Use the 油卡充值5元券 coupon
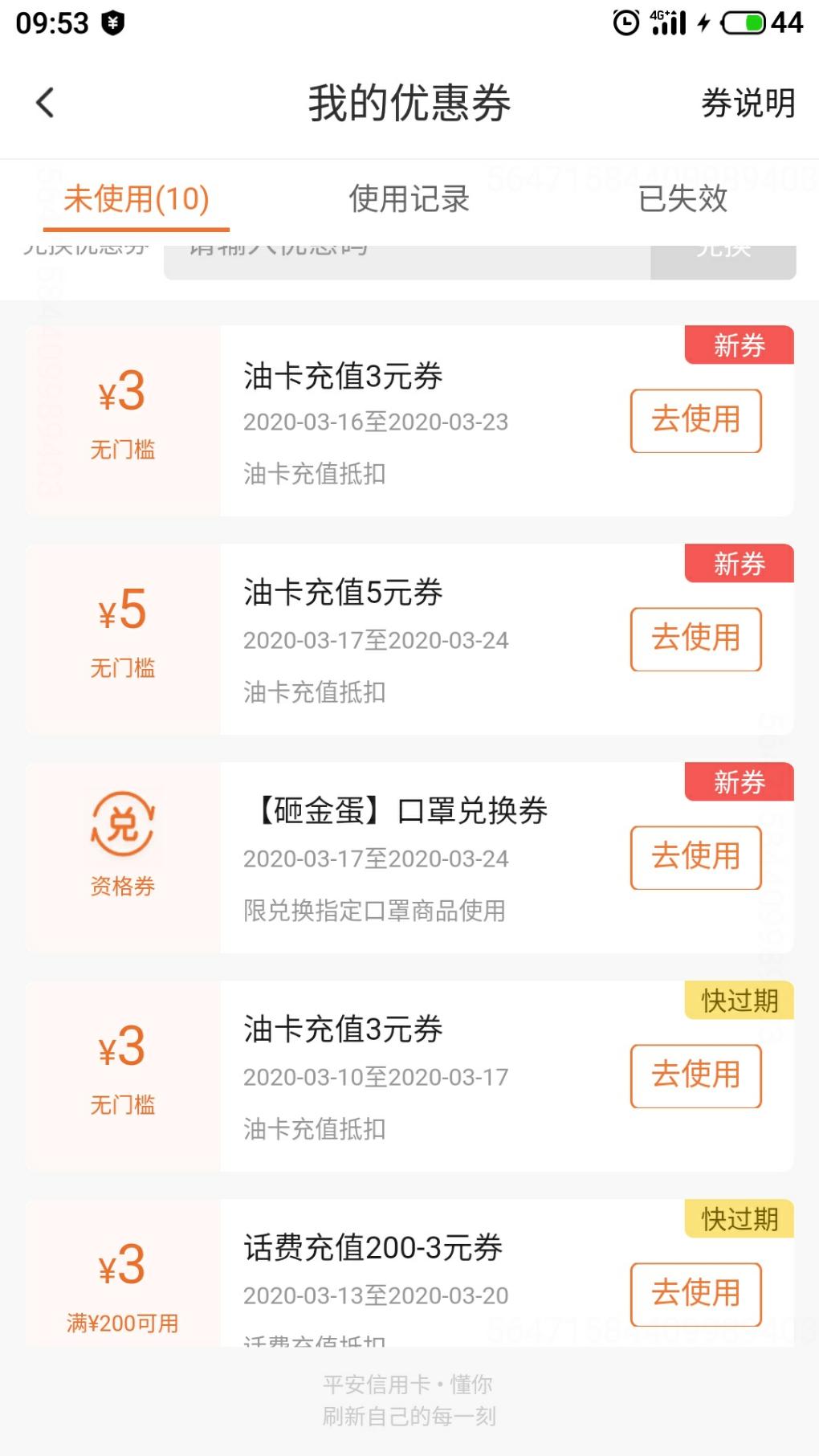This screenshot has height=1456, width=819. click(x=695, y=638)
